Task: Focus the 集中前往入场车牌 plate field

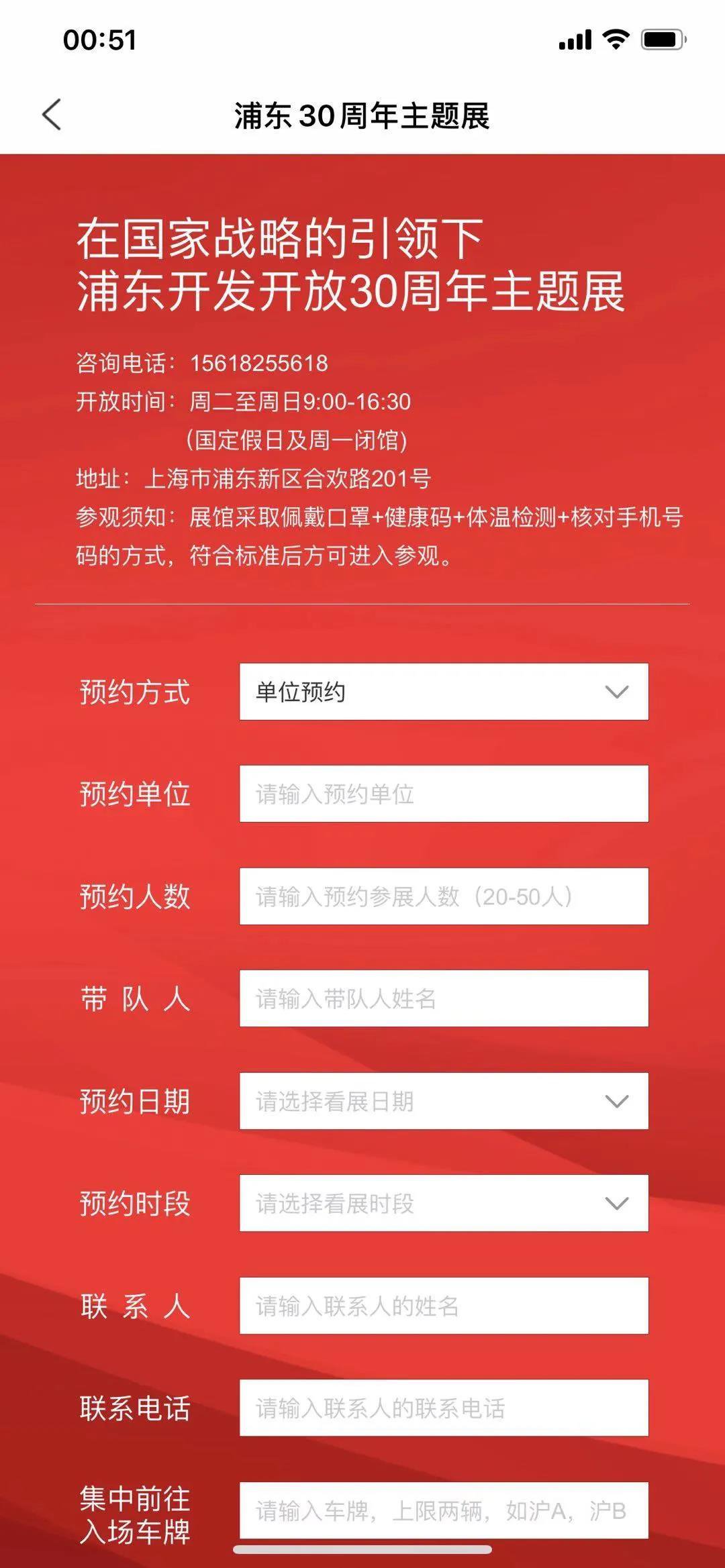Action: [444, 1510]
